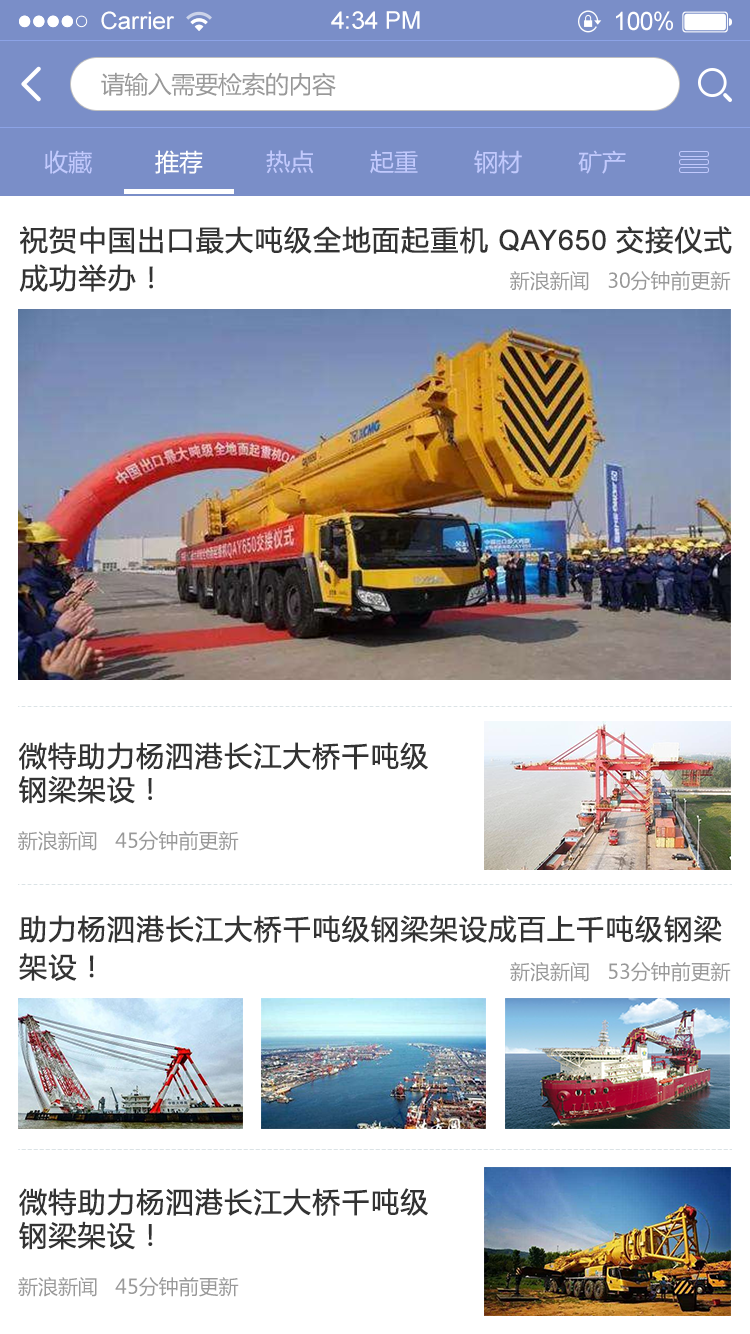Tap the magnifier search icon
Screen dimensions: 750x1334
click(x=714, y=85)
